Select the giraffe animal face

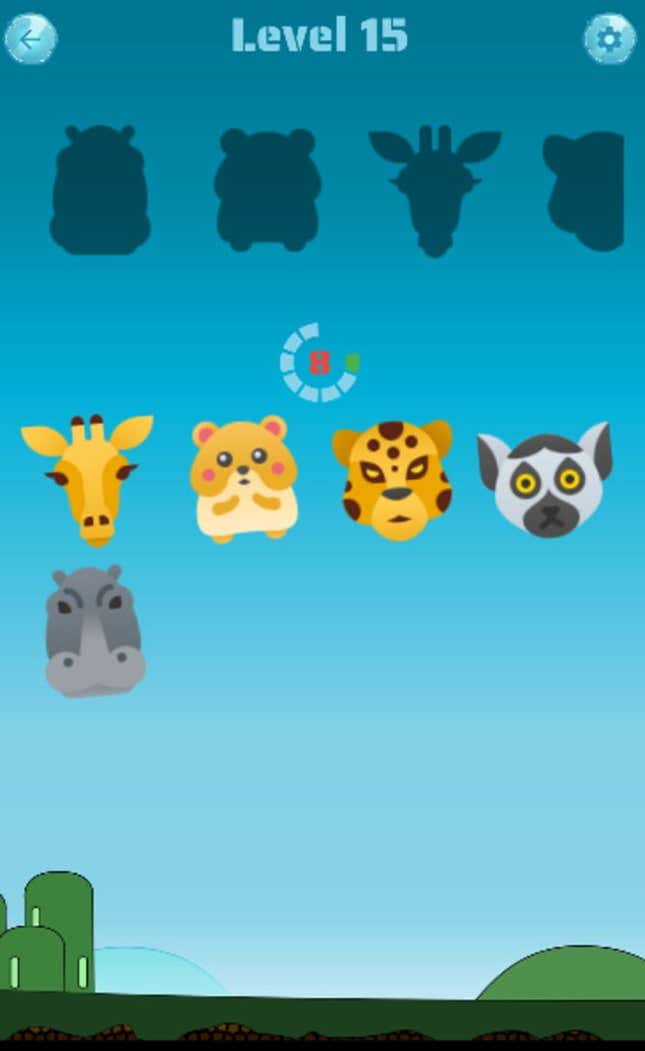[x=87, y=479]
